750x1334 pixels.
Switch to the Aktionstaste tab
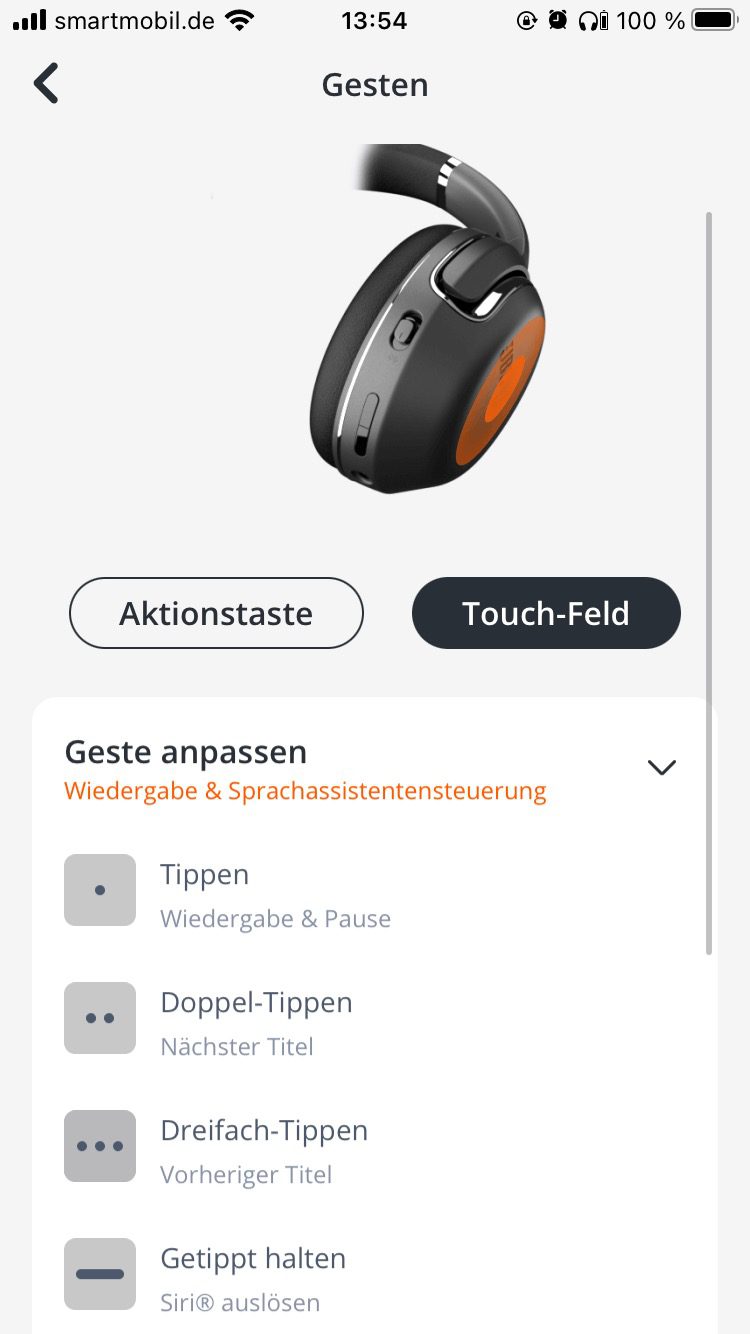tap(216, 613)
